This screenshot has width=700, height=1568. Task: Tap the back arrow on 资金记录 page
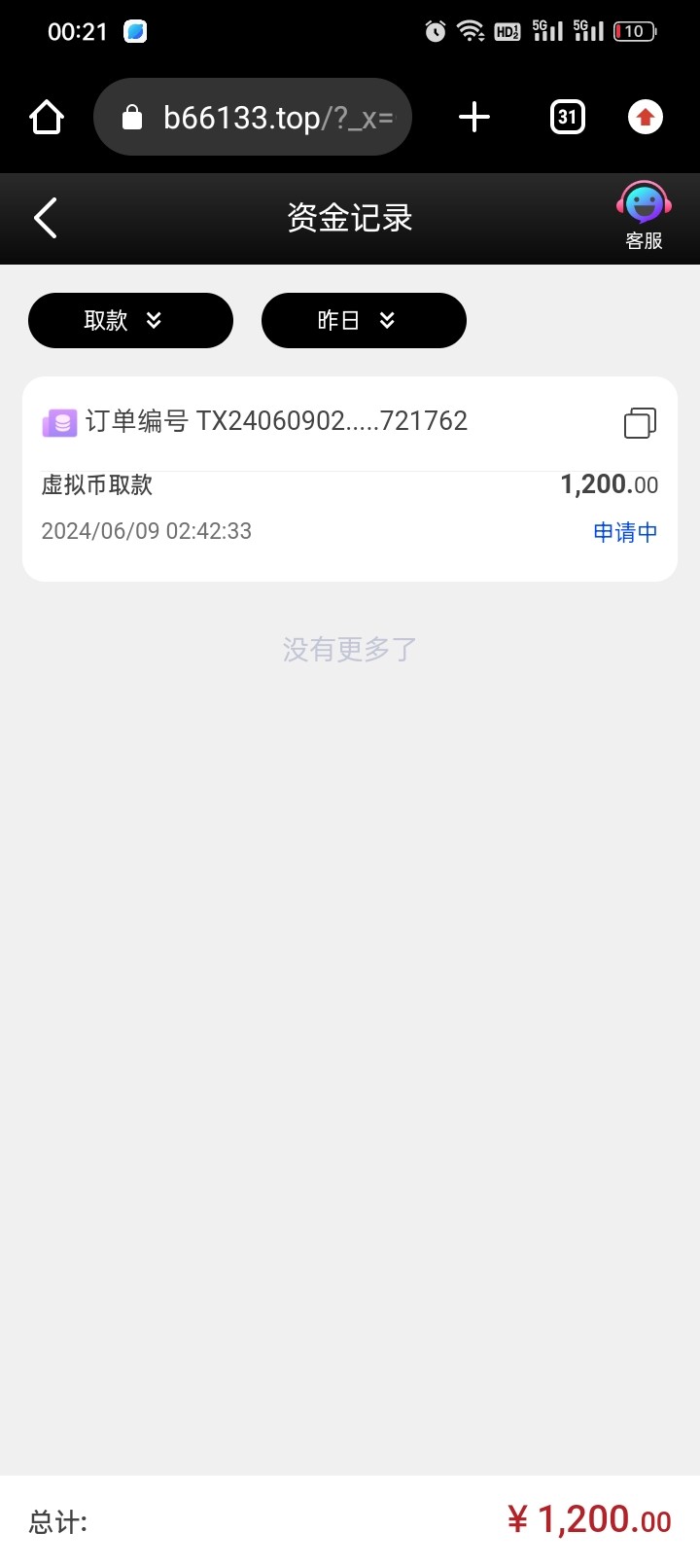tap(45, 218)
